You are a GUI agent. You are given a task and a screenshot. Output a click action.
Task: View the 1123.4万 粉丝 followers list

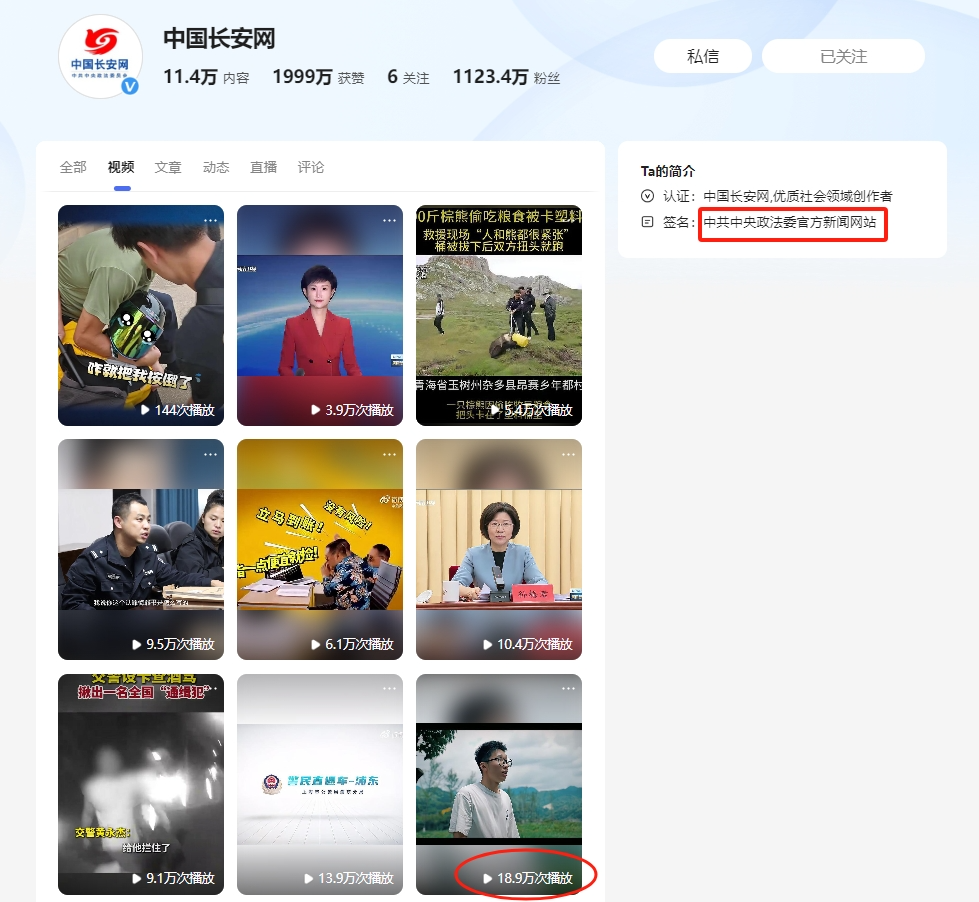click(x=506, y=77)
